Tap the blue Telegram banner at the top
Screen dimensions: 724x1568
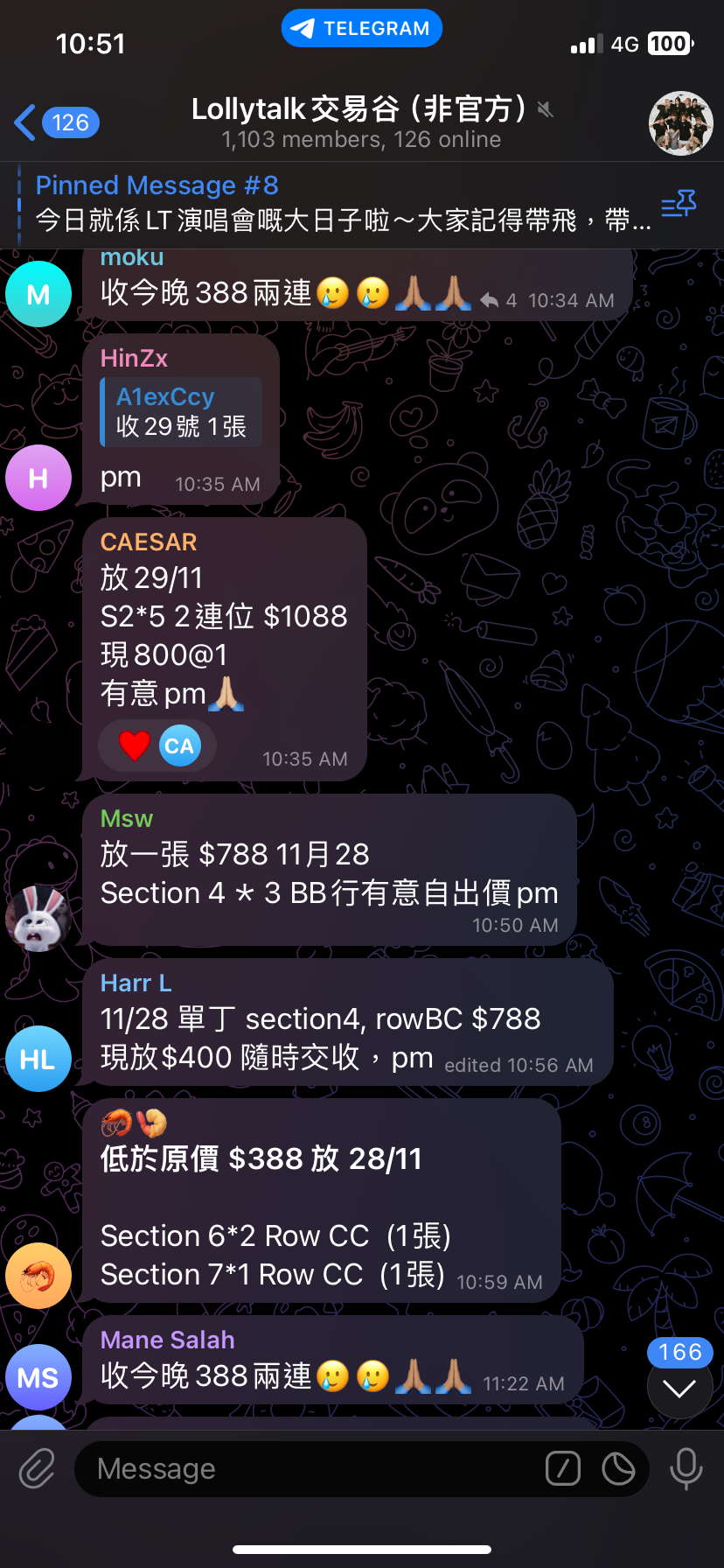(361, 27)
